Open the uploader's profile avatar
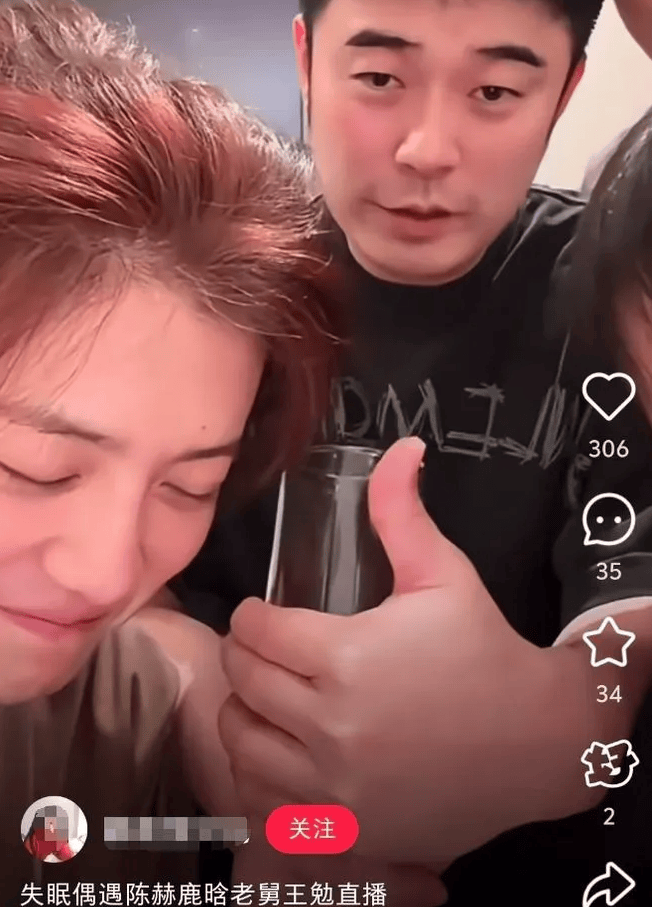Image resolution: width=652 pixels, height=907 pixels. pos(54,829)
